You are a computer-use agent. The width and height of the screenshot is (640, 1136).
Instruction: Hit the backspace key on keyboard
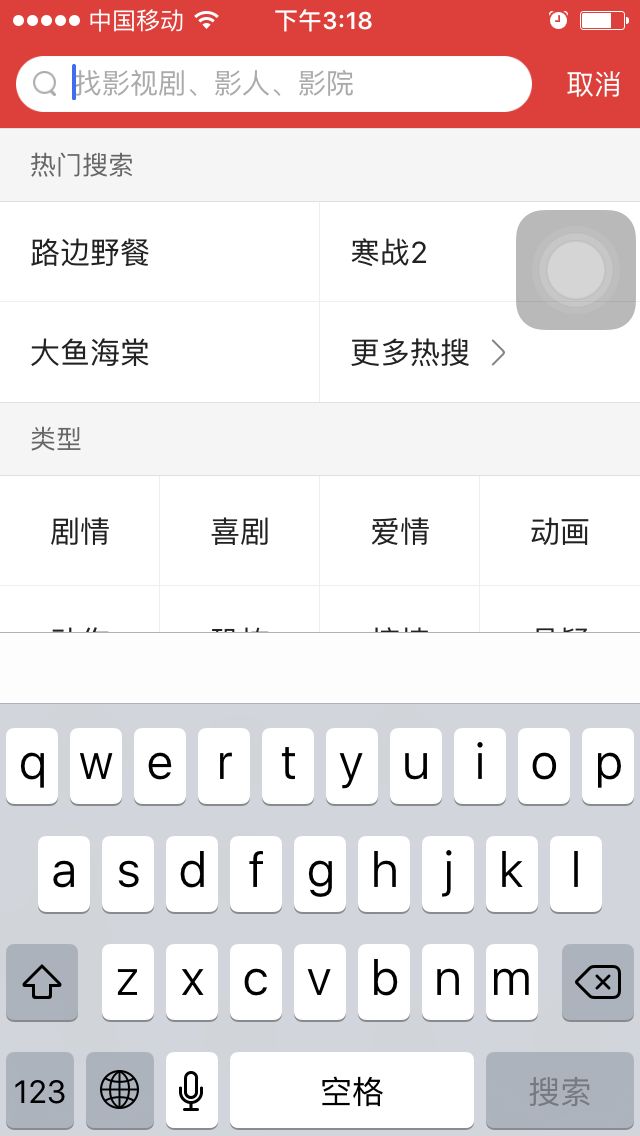coord(598,982)
